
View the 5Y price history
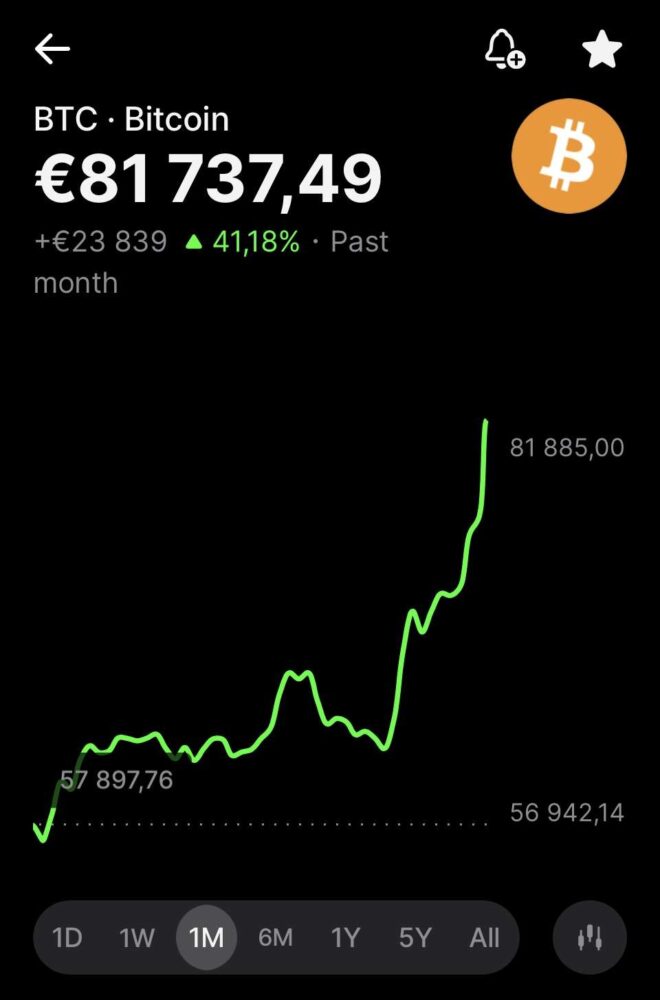pos(415,938)
